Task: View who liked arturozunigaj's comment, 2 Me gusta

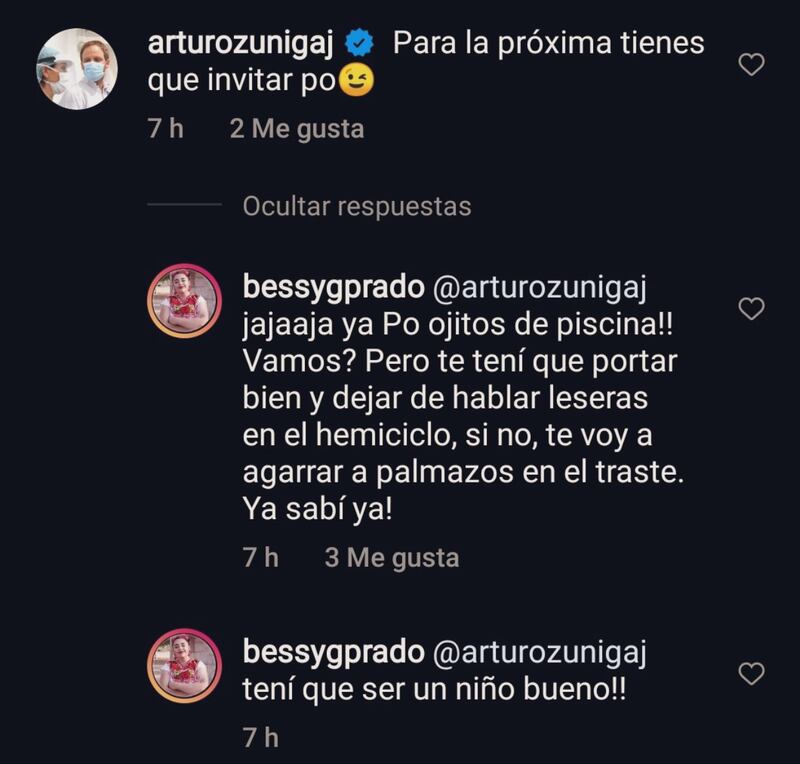Action: (x=296, y=129)
